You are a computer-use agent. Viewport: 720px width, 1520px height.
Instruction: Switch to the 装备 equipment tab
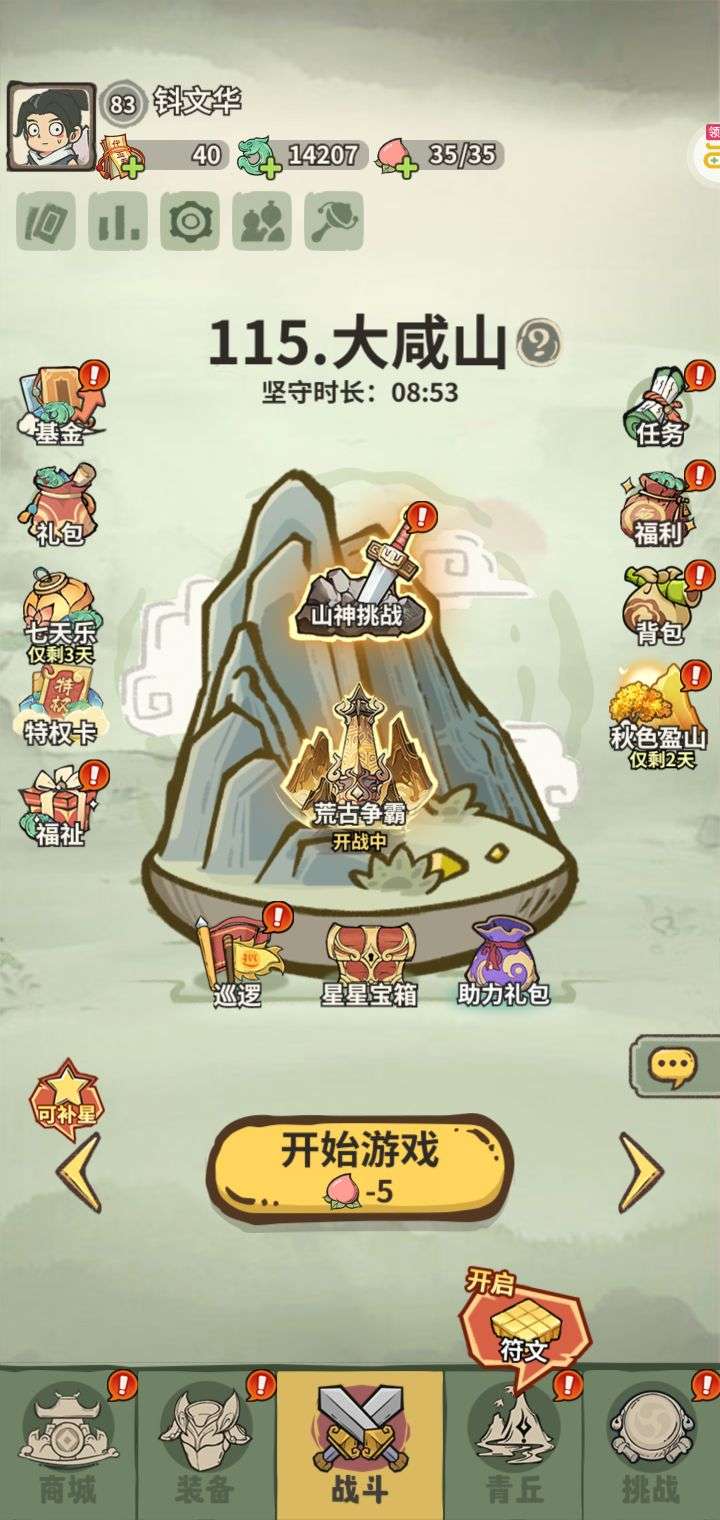pos(206,1445)
